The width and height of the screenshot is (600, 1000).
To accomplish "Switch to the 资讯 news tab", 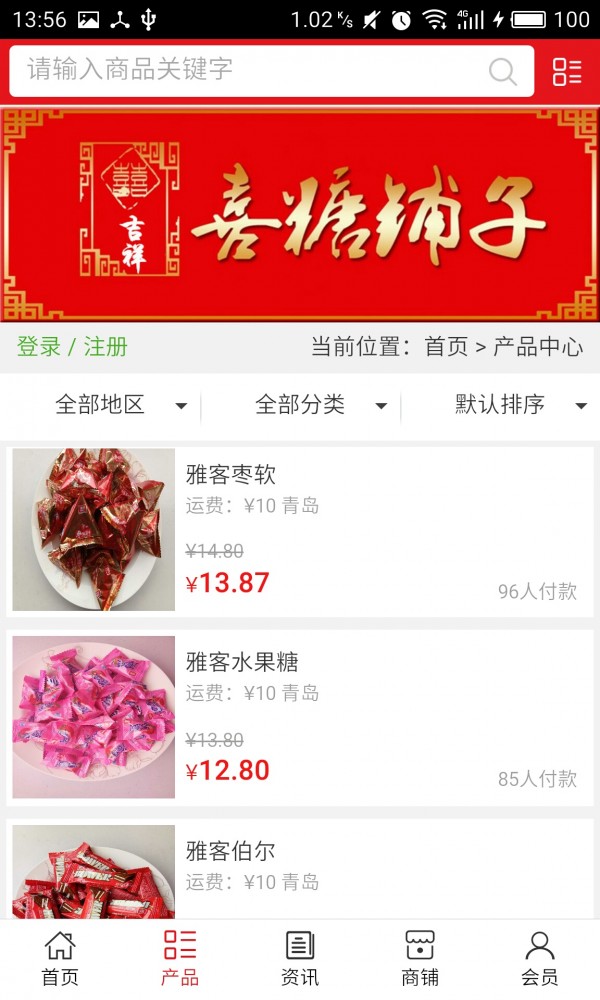I will pos(300,958).
